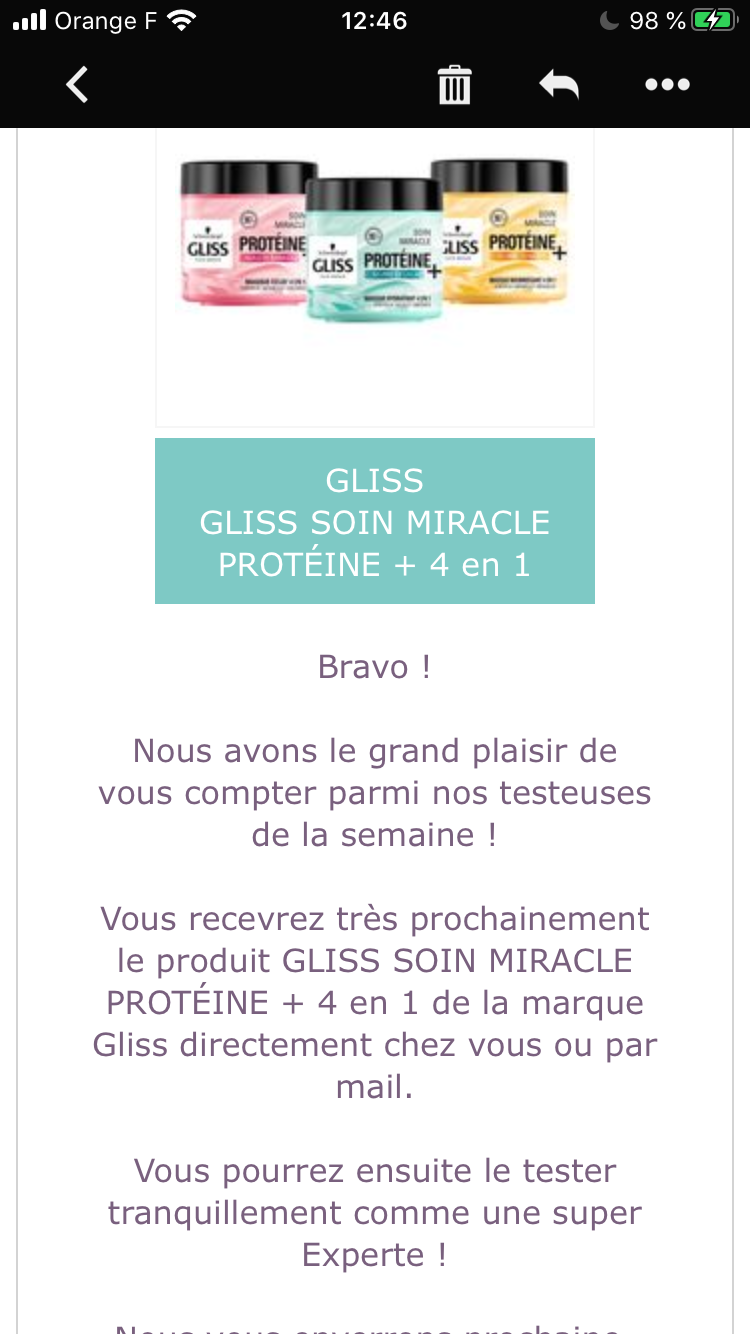Delete this email with the trash icon

pyautogui.click(x=454, y=85)
